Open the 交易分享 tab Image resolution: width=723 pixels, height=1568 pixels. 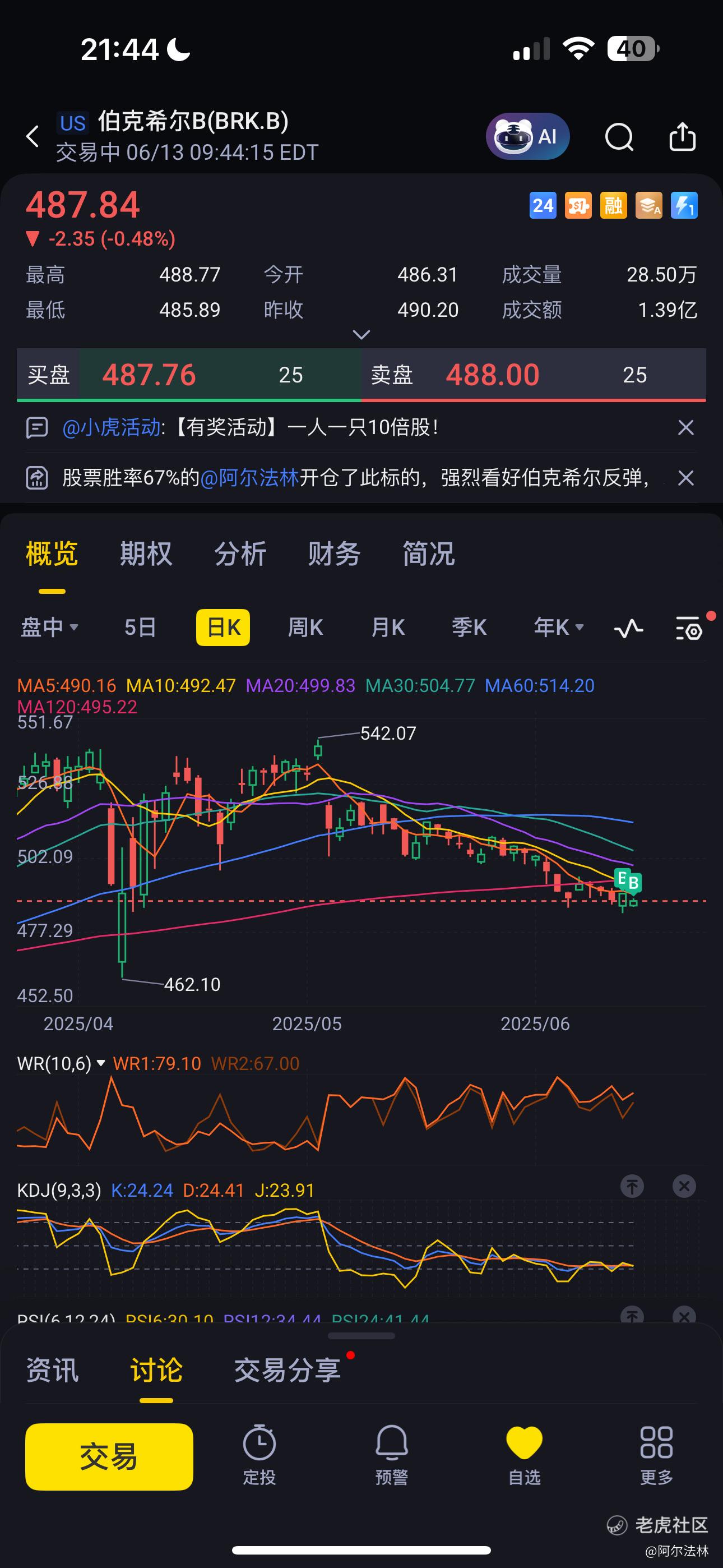click(288, 1369)
